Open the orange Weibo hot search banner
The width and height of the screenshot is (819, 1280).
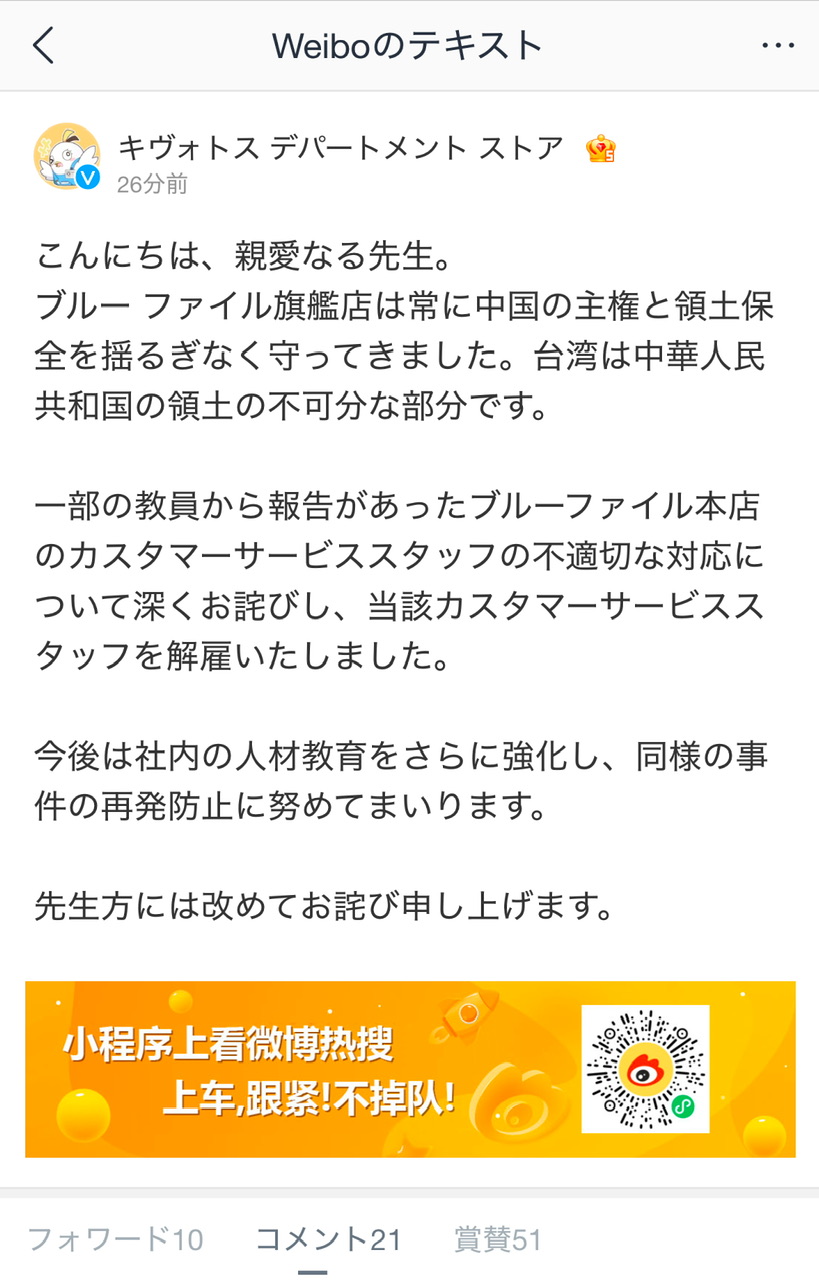pos(410,1069)
